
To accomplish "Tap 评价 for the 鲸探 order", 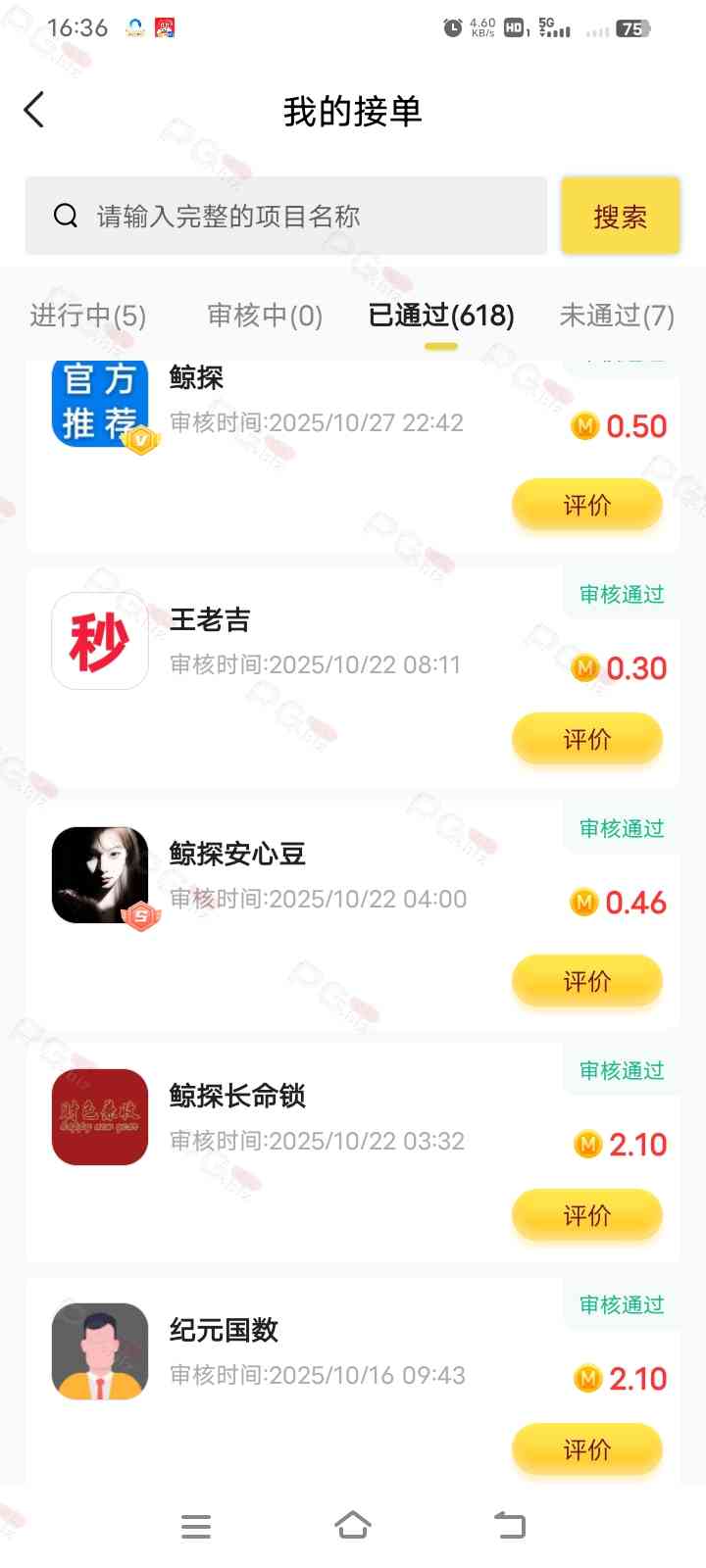I will pos(586,505).
